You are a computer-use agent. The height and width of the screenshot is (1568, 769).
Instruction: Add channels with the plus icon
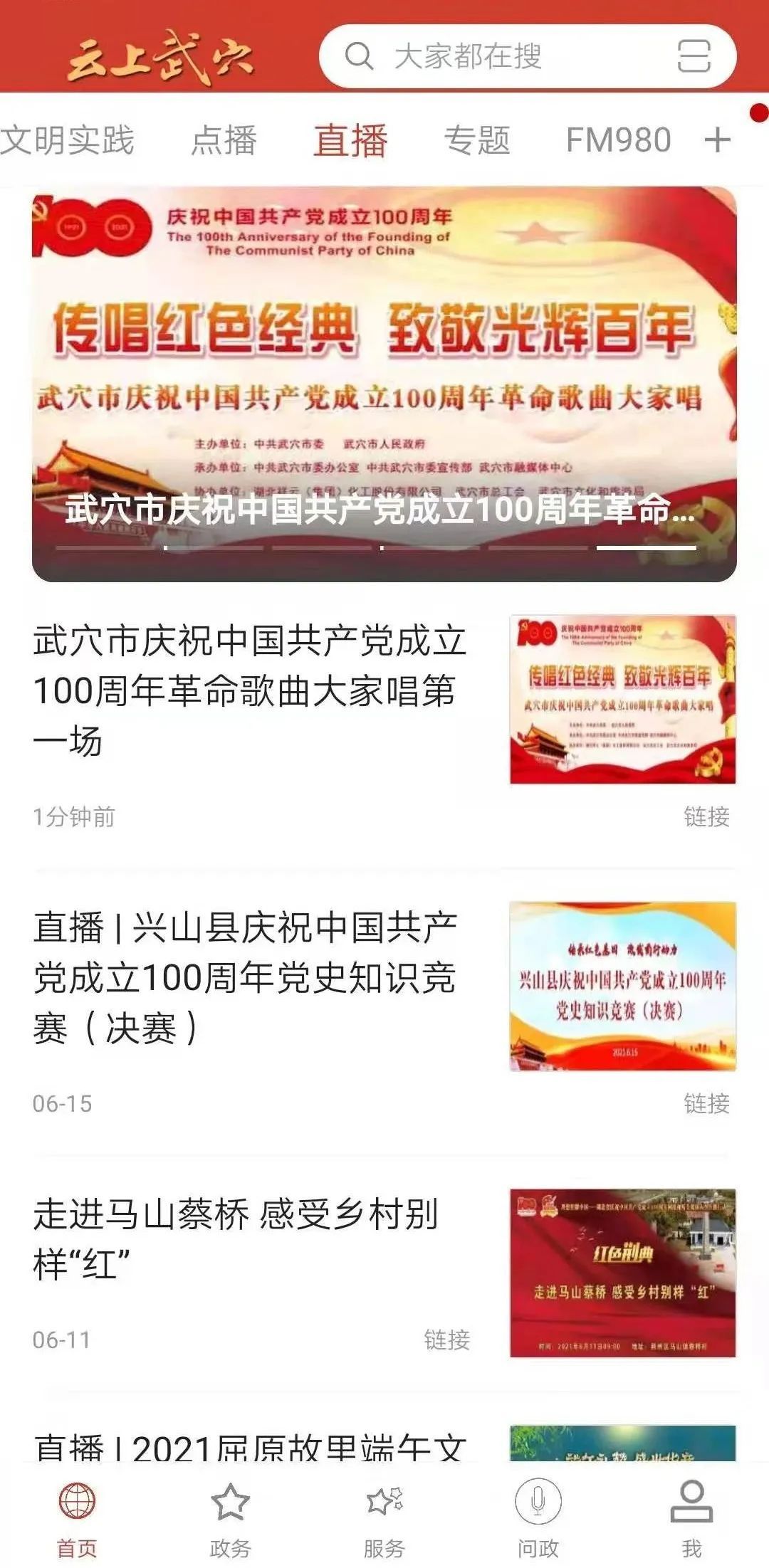point(717,140)
